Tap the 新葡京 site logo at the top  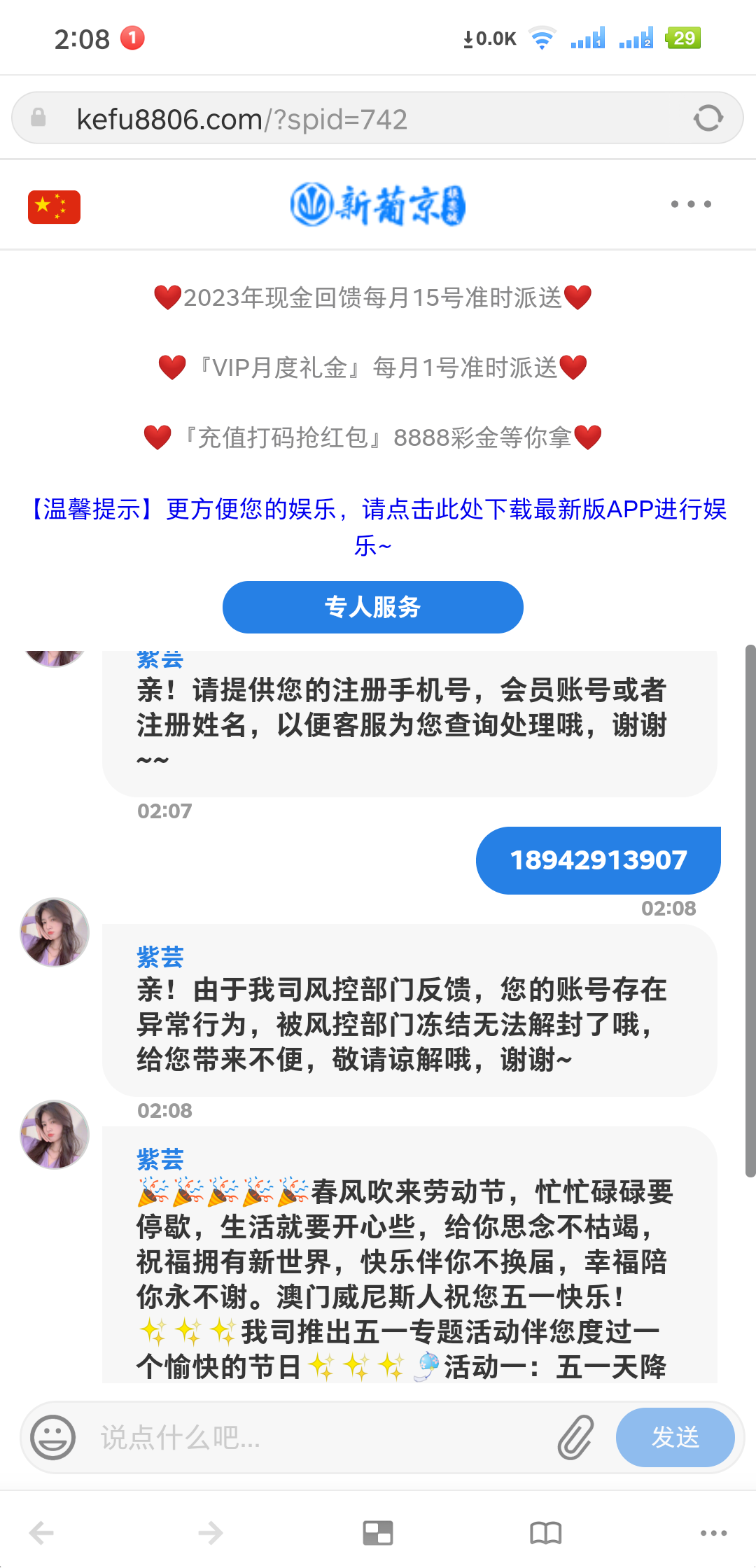(x=378, y=205)
